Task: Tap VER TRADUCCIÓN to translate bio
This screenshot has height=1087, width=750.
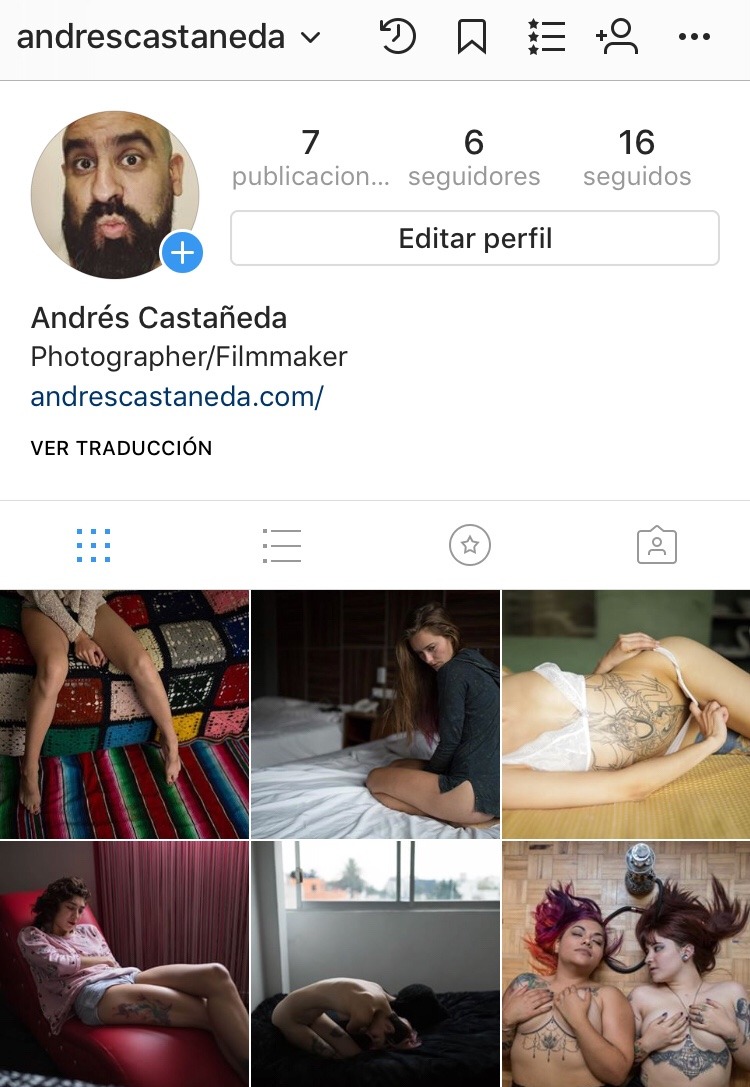Action: tap(121, 448)
